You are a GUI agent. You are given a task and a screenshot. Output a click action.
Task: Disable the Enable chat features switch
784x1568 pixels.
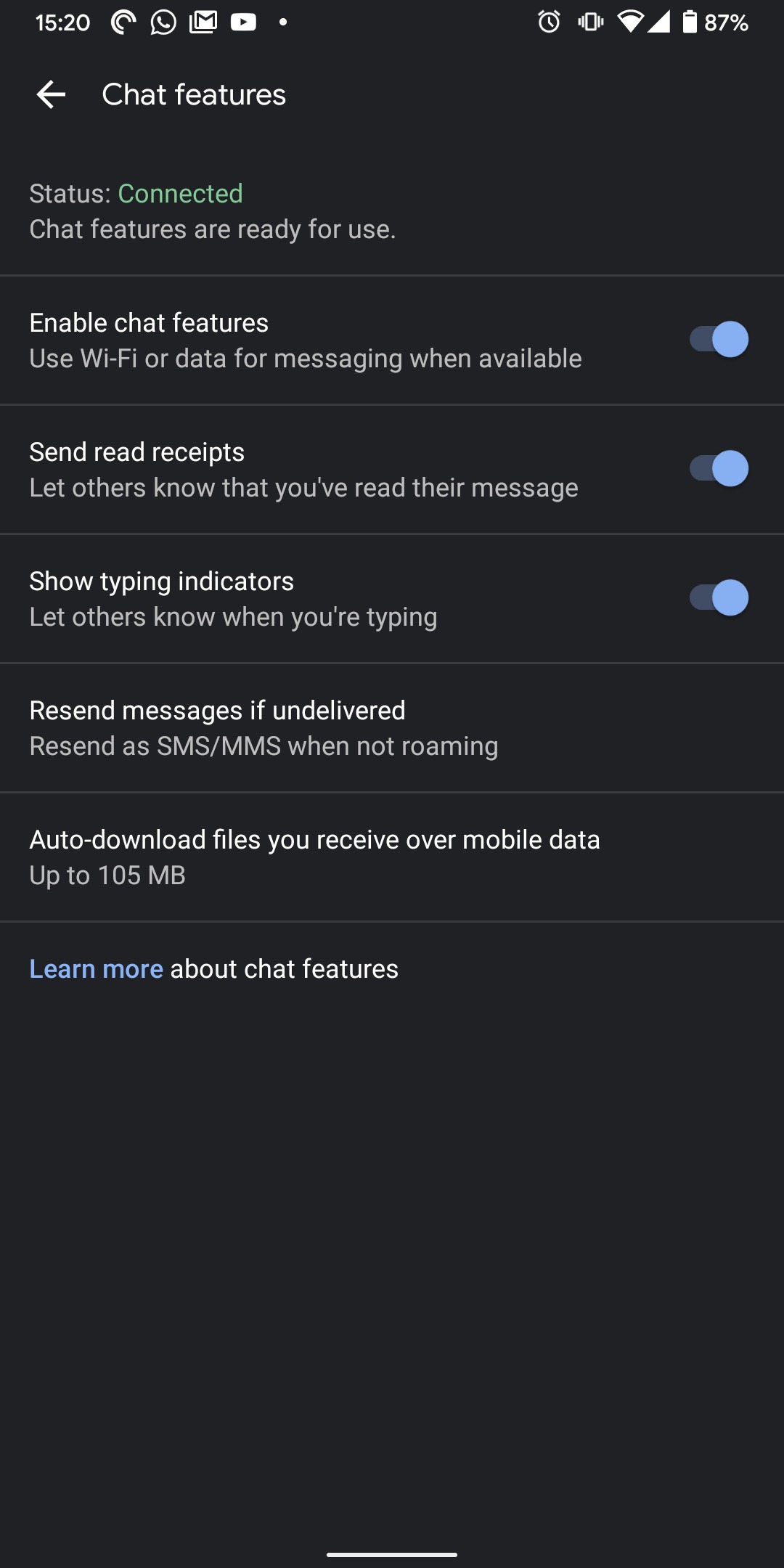(x=718, y=340)
